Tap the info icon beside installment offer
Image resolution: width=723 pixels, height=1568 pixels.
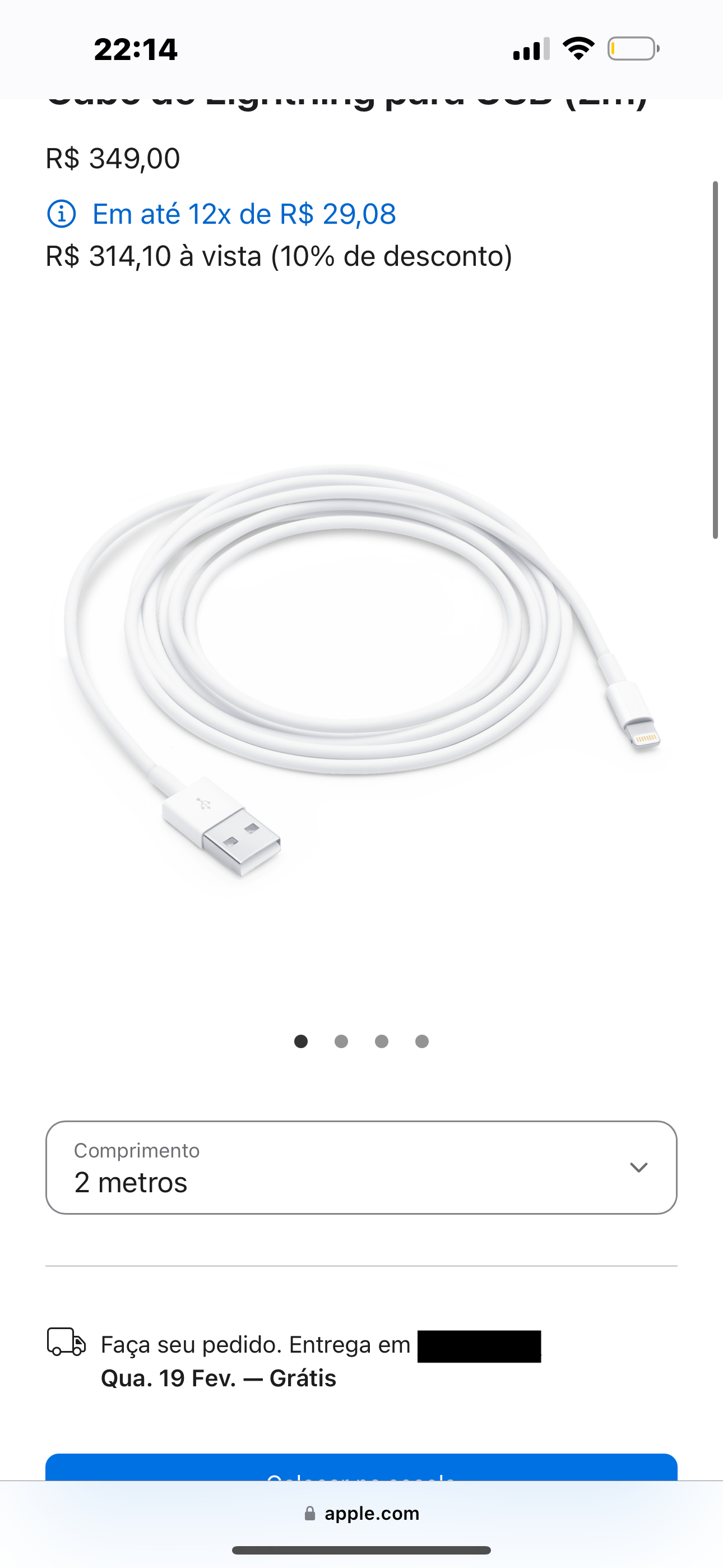tap(62, 214)
